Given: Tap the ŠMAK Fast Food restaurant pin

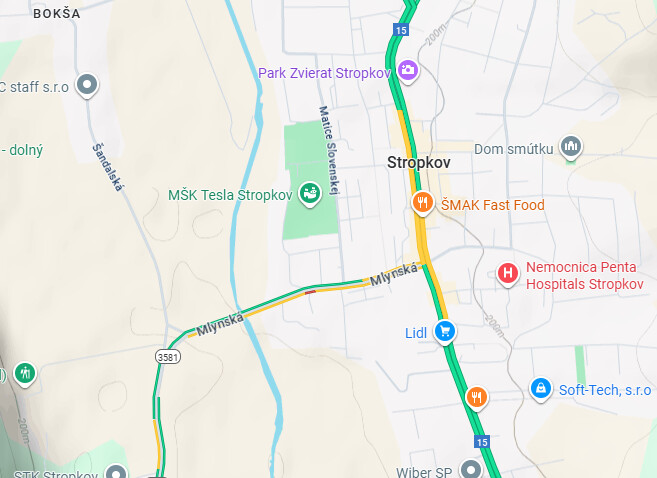Looking at the screenshot, I should (423, 204).
